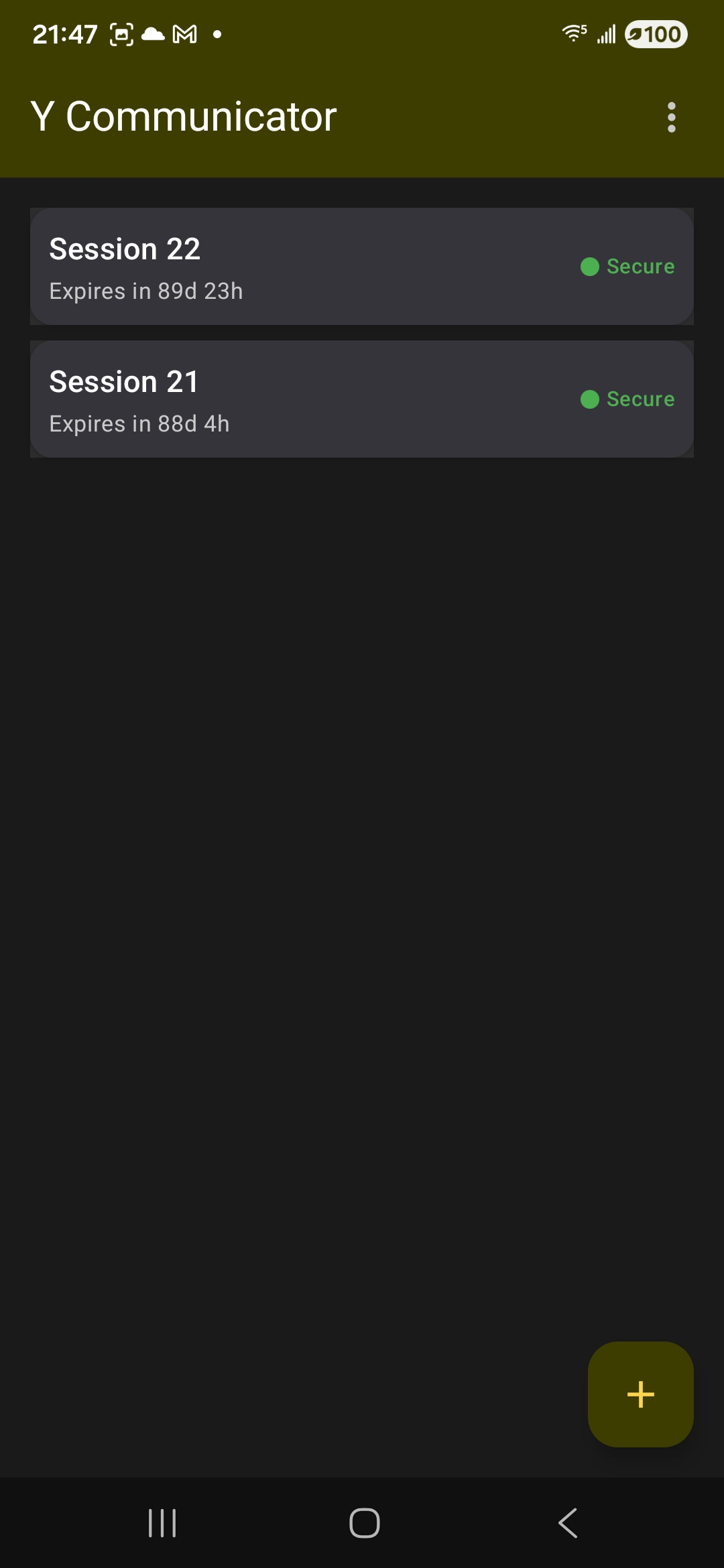This screenshot has width=724, height=1568.
Task: Open the recent apps overview
Action: tap(162, 1523)
